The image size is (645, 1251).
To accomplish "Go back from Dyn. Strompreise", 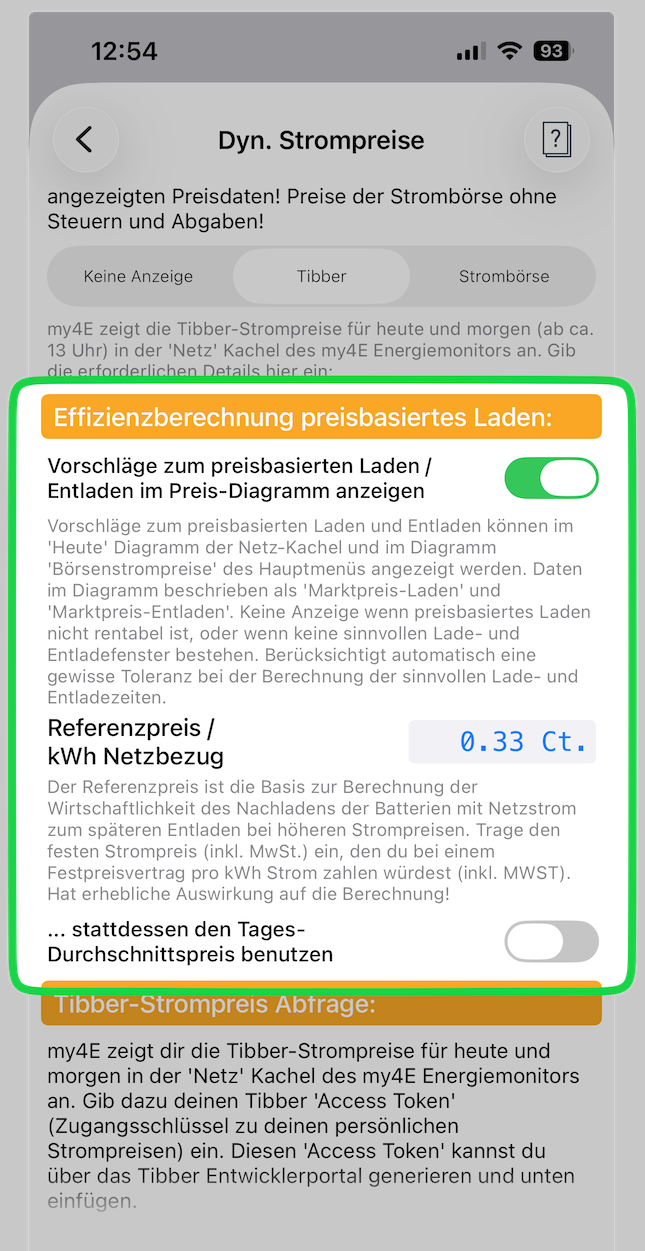I will 85,140.
